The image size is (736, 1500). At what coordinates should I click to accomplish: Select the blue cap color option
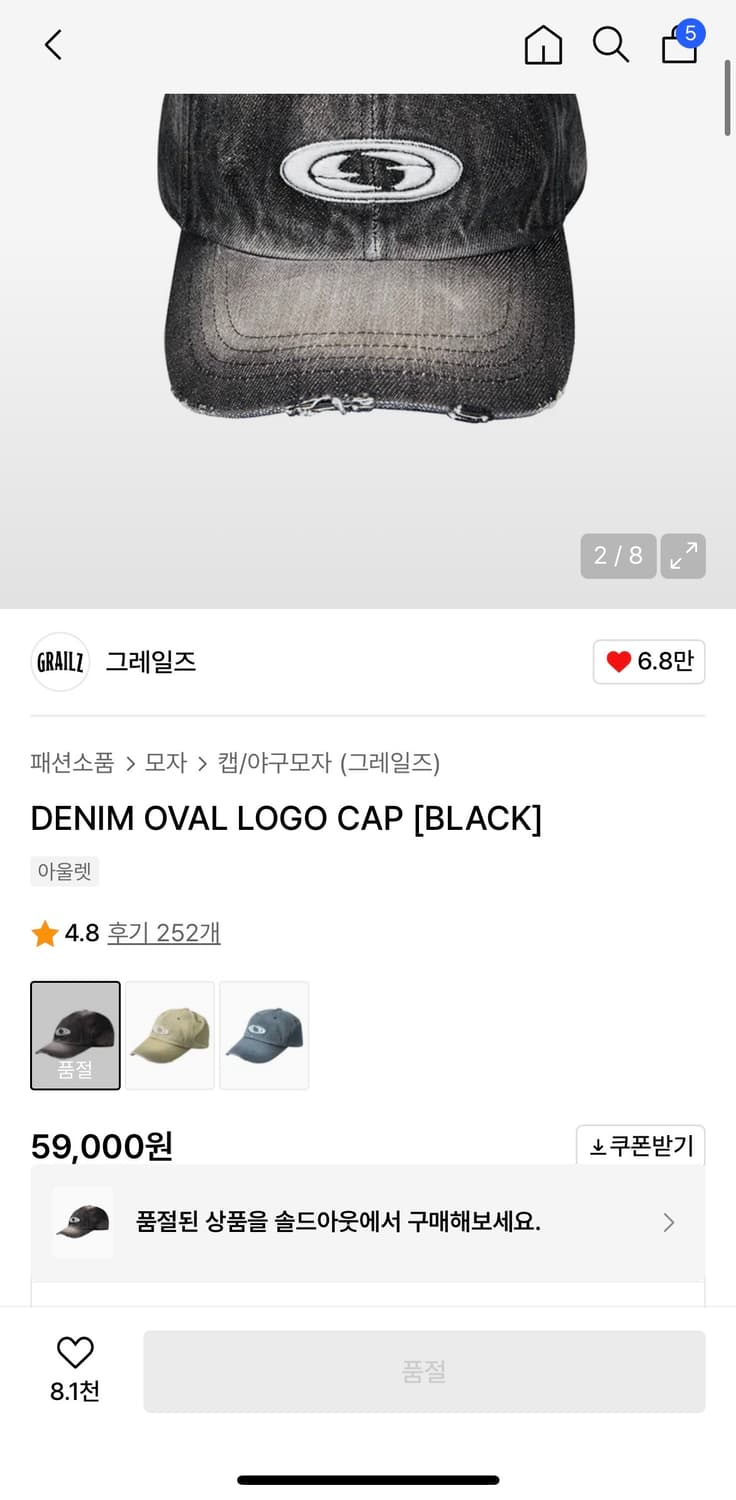coord(263,1035)
